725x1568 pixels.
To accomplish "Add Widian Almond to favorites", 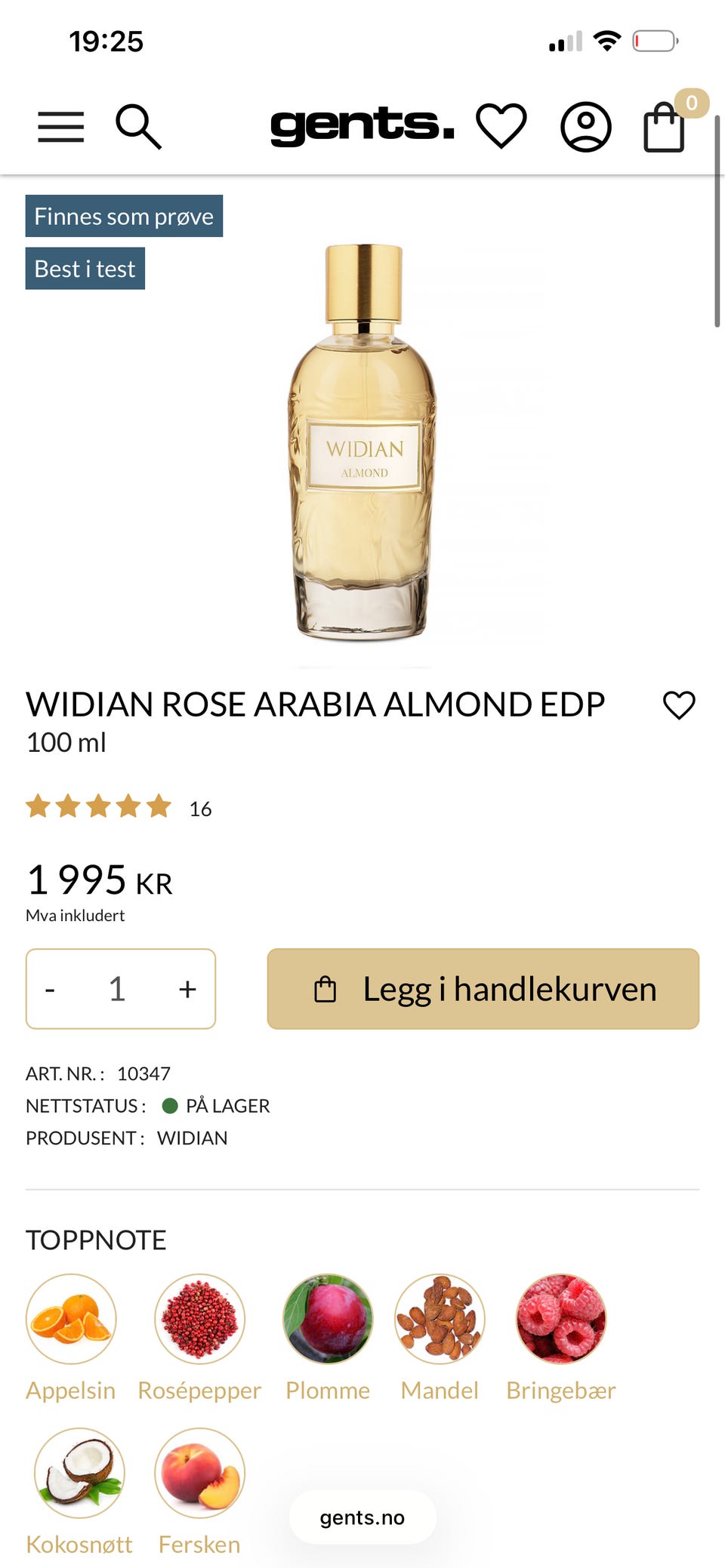I will click(679, 705).
